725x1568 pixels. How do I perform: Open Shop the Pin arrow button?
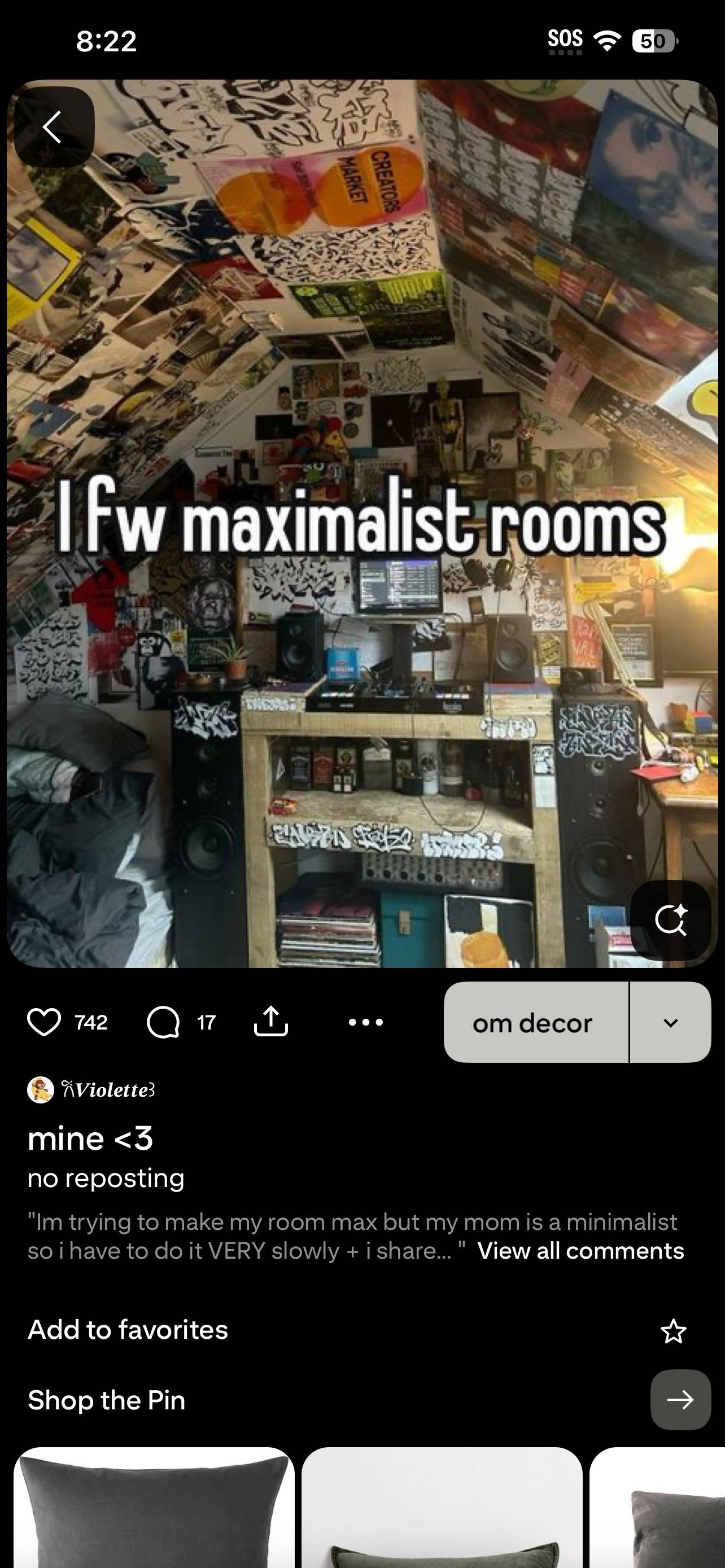(680, 1400)
